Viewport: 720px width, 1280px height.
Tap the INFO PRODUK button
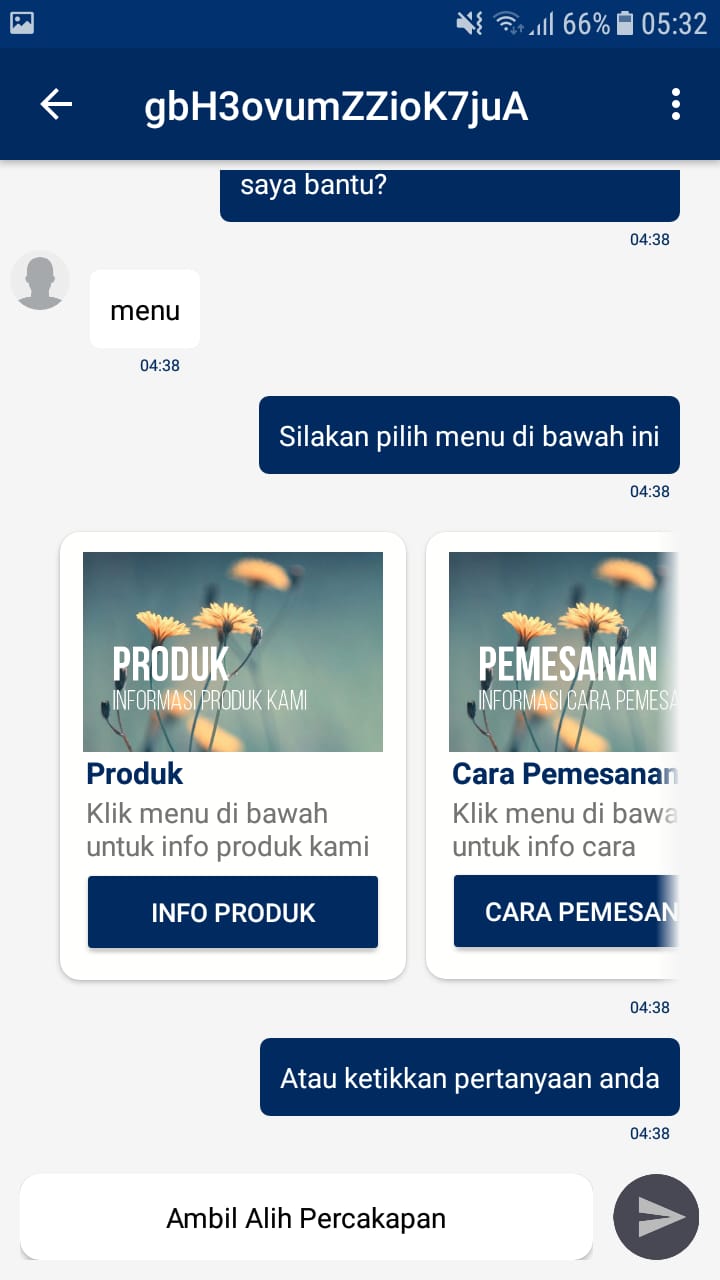coord(233,912)
